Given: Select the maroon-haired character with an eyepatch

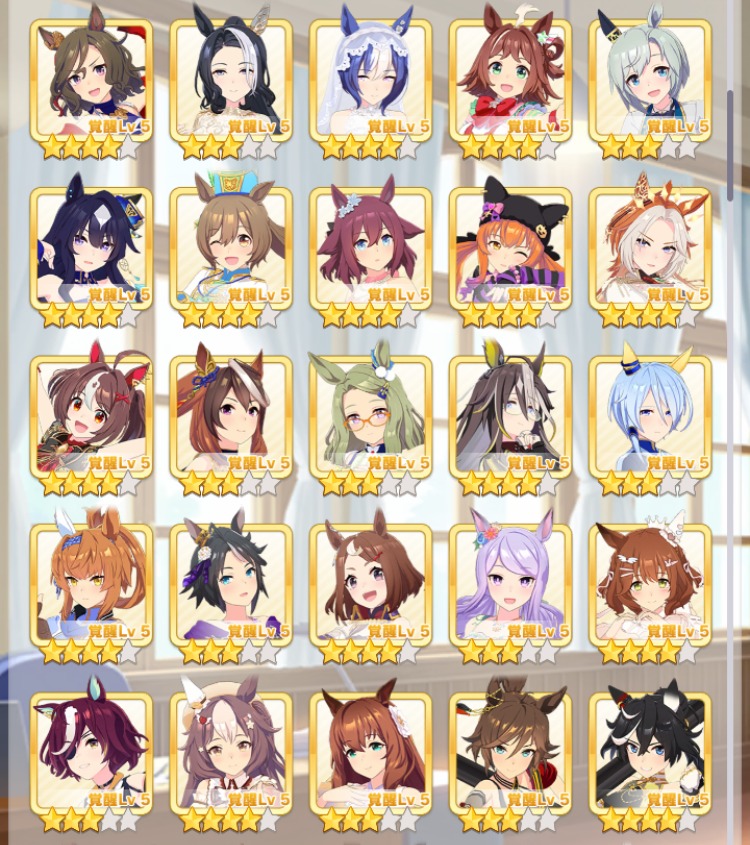Looking at the screenshot, I should coord(91,752).
